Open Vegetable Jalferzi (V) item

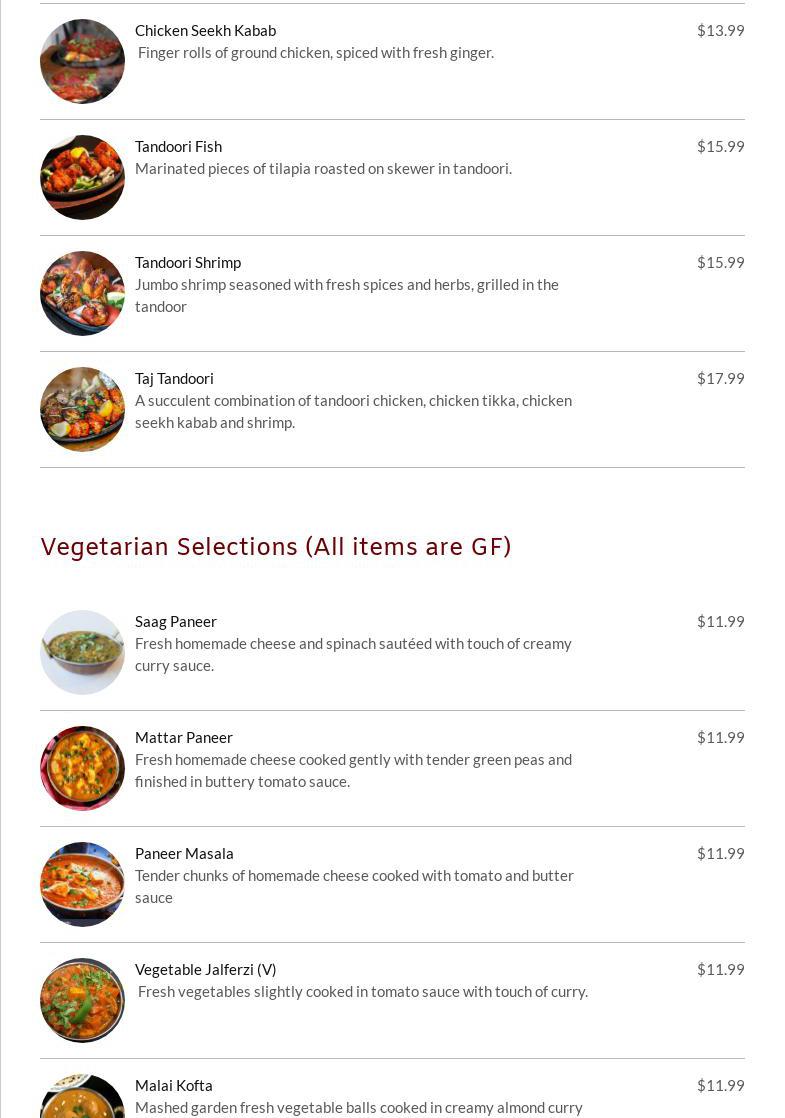pyautogui.click(x=205, y=970)
